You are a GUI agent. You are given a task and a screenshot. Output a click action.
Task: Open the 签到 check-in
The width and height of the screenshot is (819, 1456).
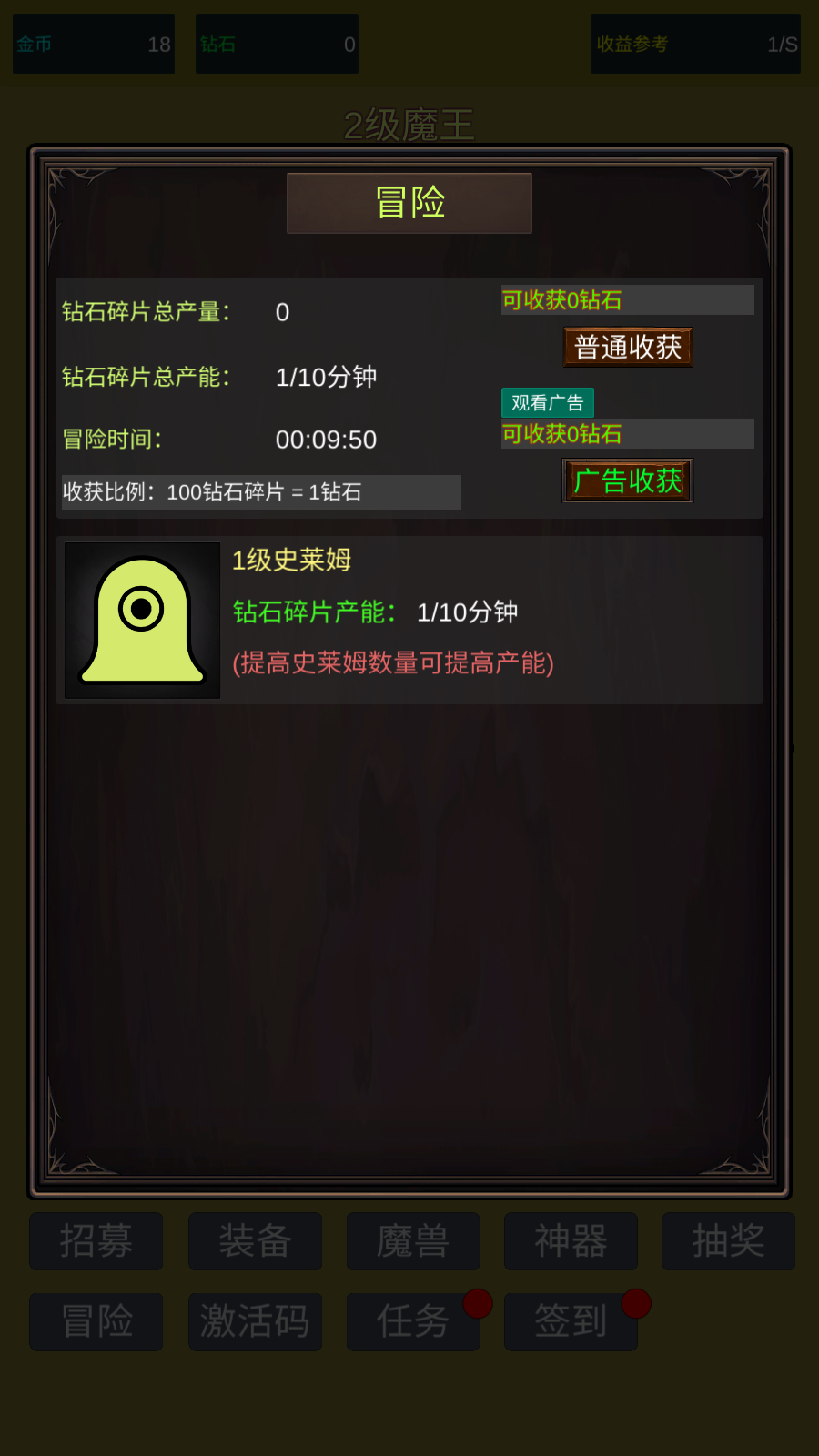coord(571,1321)
